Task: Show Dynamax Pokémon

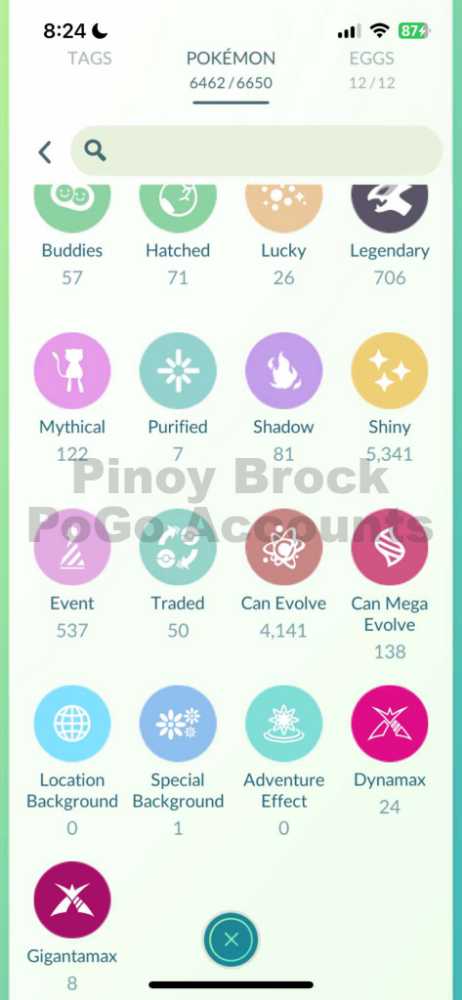Action: 390,724
